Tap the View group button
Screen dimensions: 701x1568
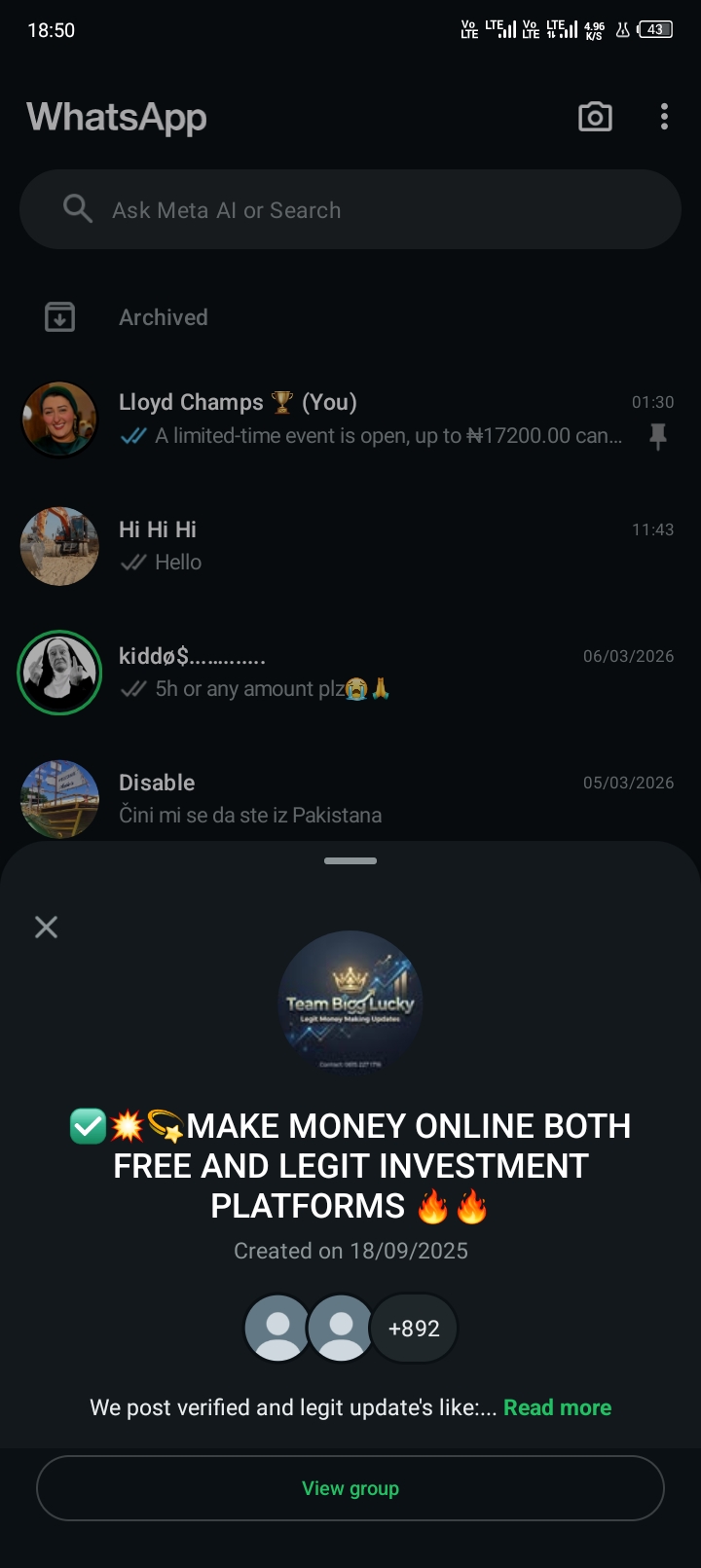coord(350,1488)
